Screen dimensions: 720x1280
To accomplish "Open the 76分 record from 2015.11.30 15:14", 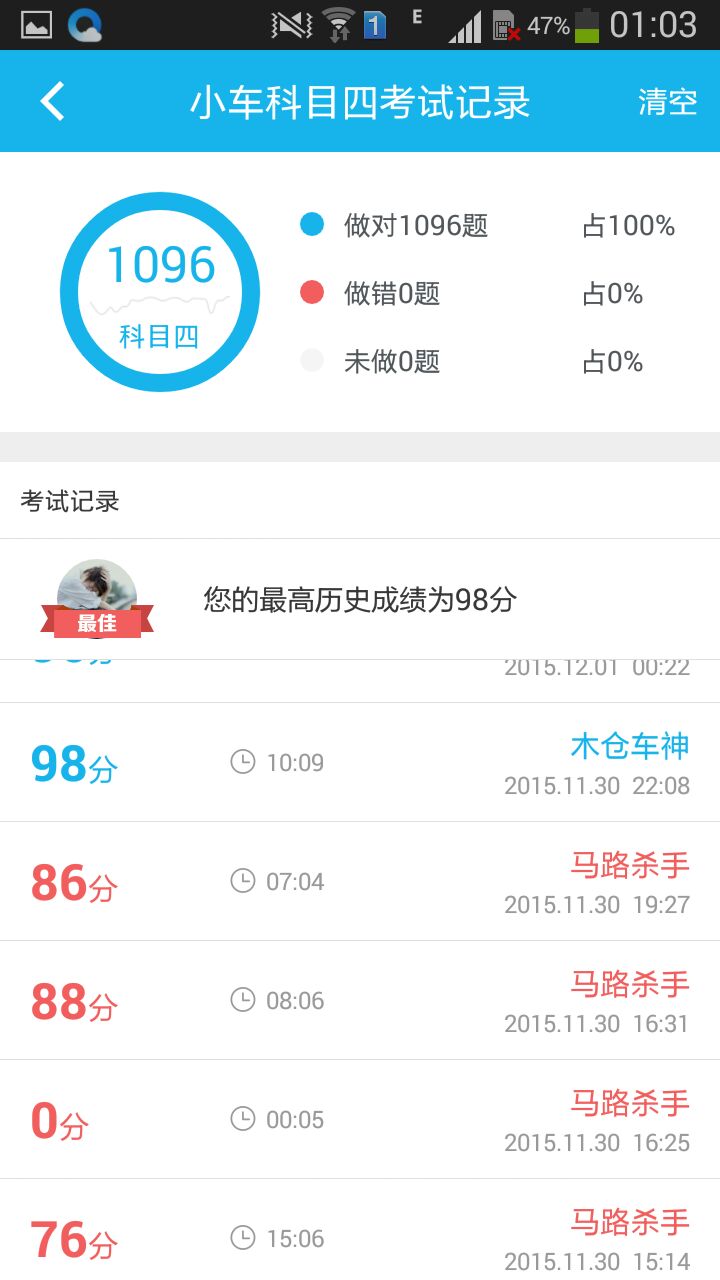I will (x=360, y=1238).
